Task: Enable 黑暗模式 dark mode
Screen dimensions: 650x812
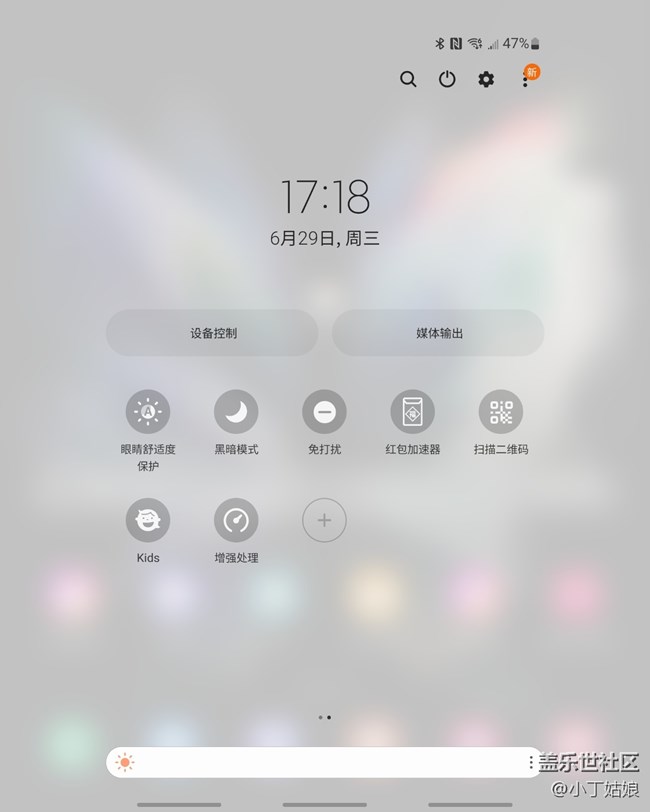Action: [236, 411]
